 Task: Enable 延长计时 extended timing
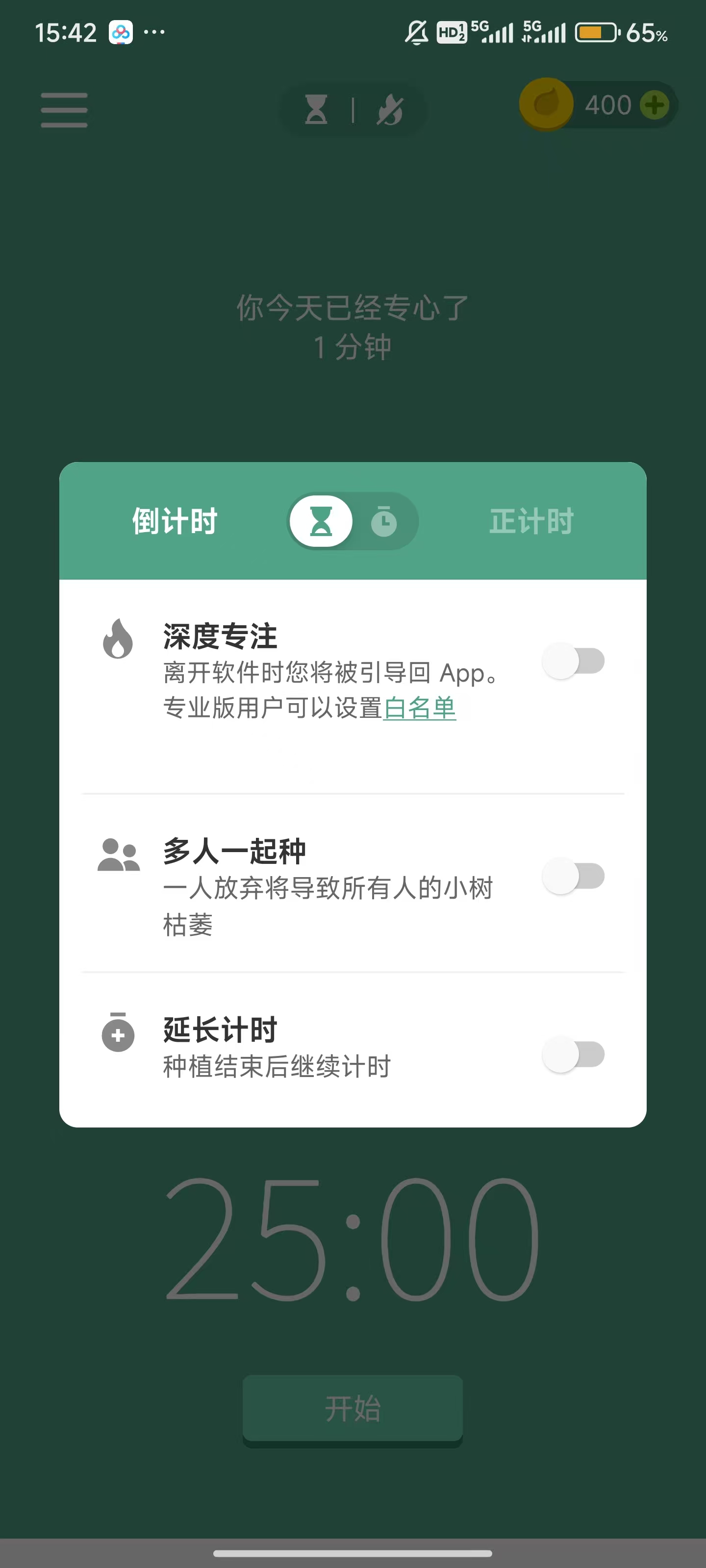573,1054
